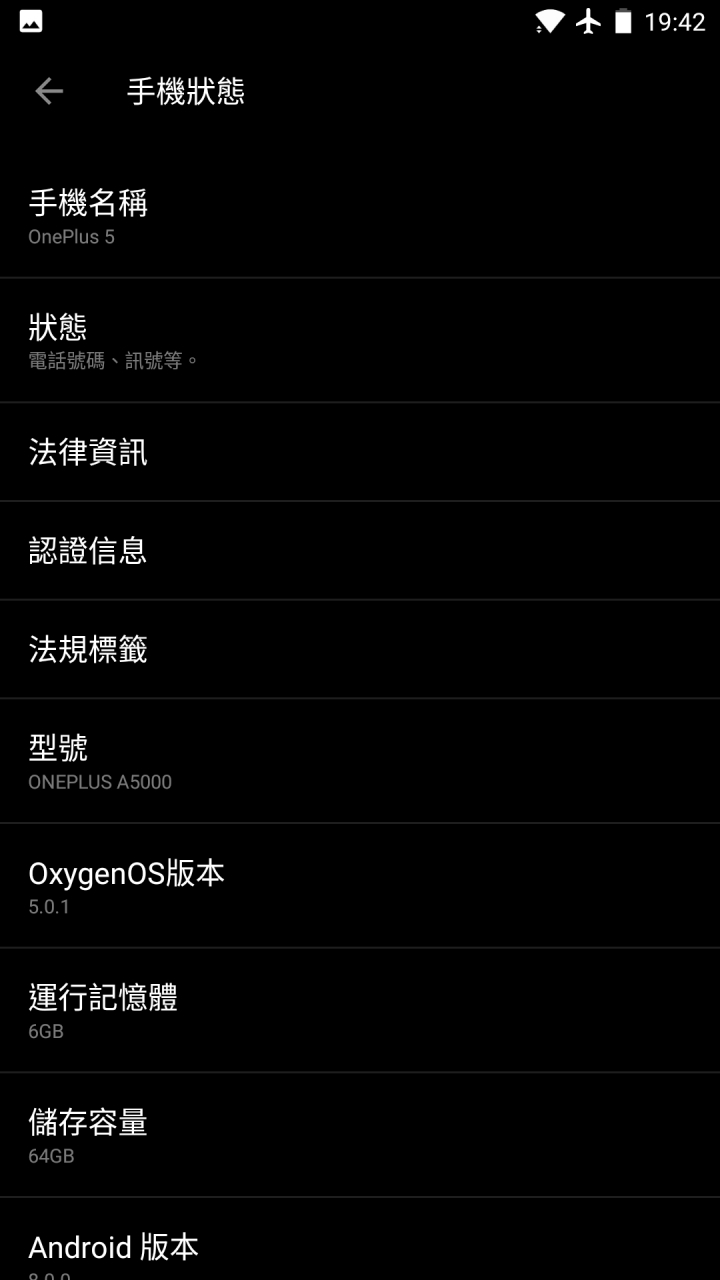This screenshot has width=720, height=1280.
Task: Open the 手機名稱 row
Action: tap(360, 217)
